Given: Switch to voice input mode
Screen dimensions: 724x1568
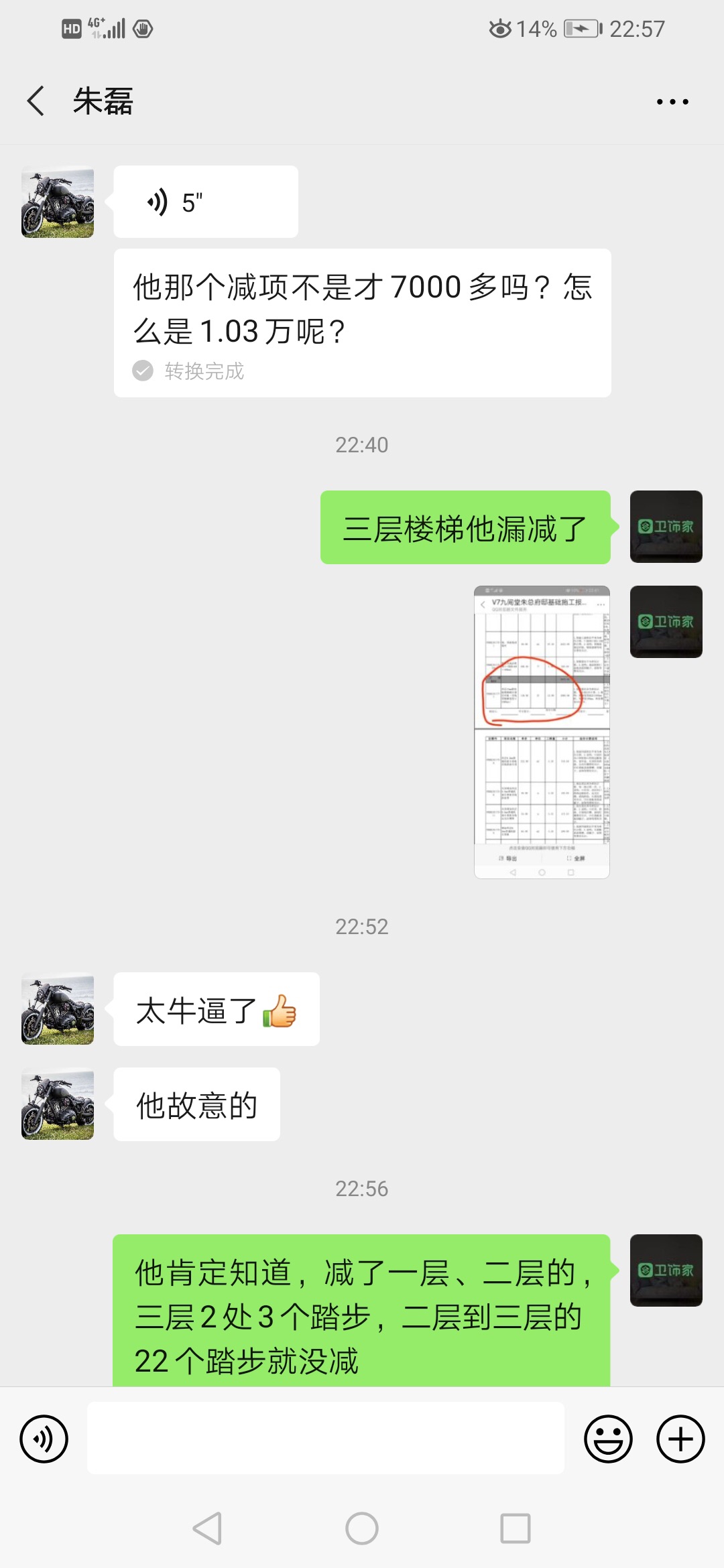Looking at the screenshot, I should (44, 1439).
